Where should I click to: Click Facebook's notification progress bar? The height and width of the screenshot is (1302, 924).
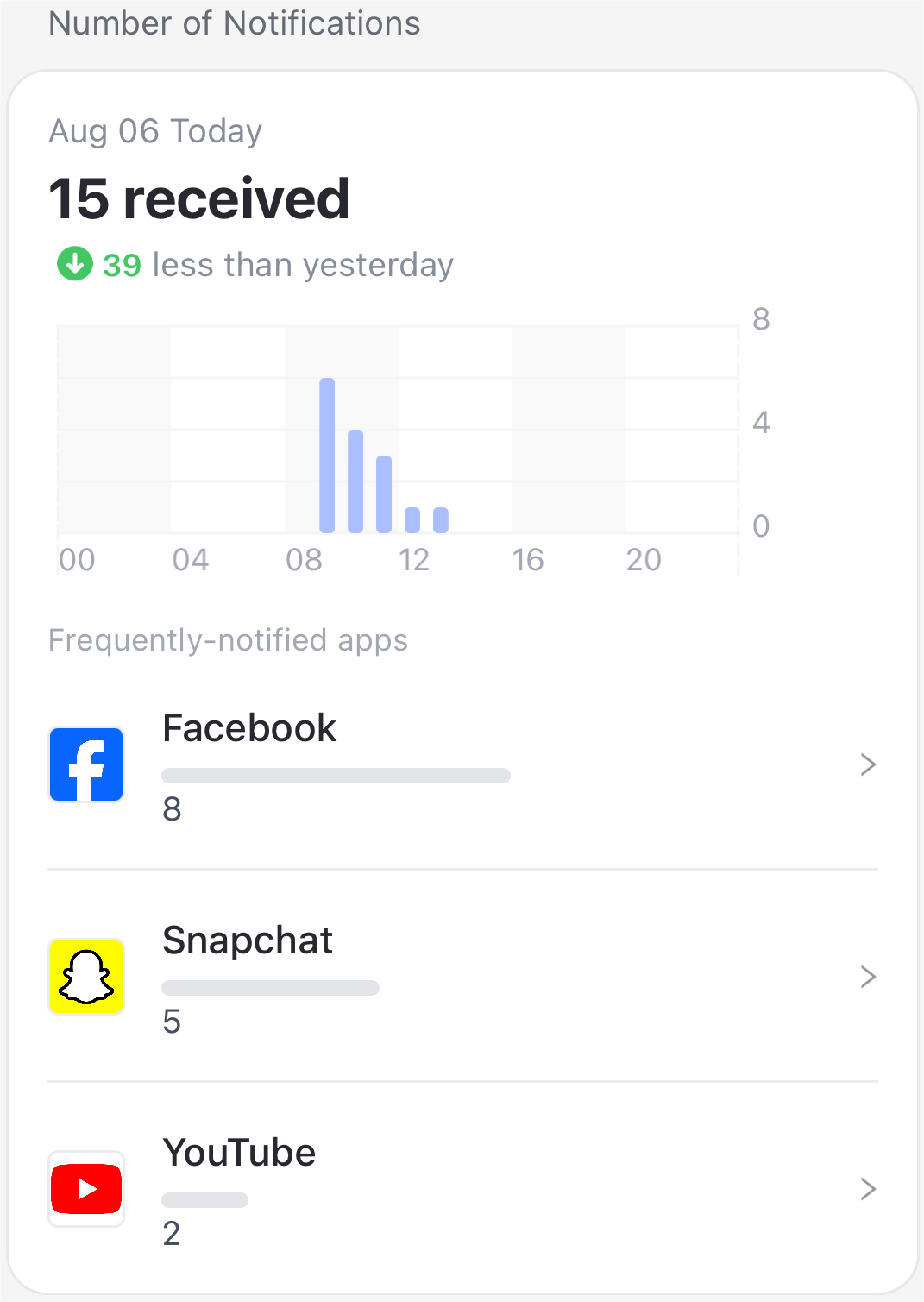pyautogui.click(x=336, y=776)
